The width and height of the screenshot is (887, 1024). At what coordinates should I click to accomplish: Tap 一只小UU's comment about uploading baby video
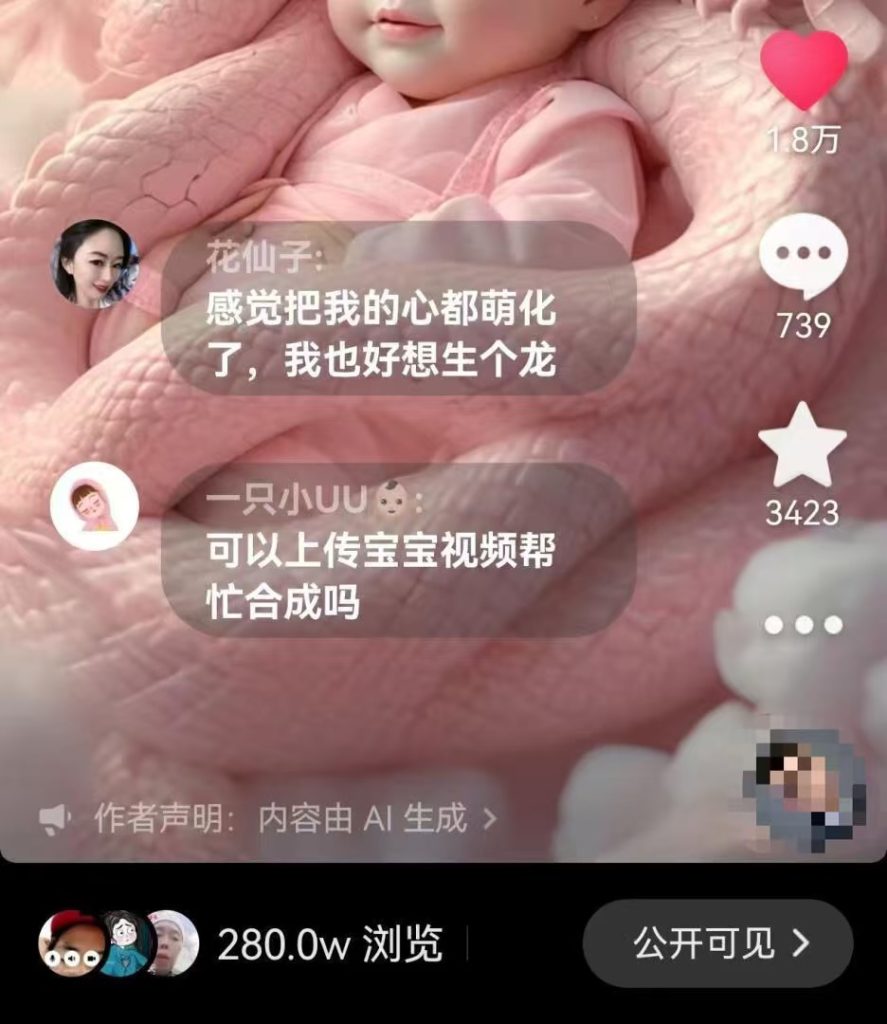[398, 550]
